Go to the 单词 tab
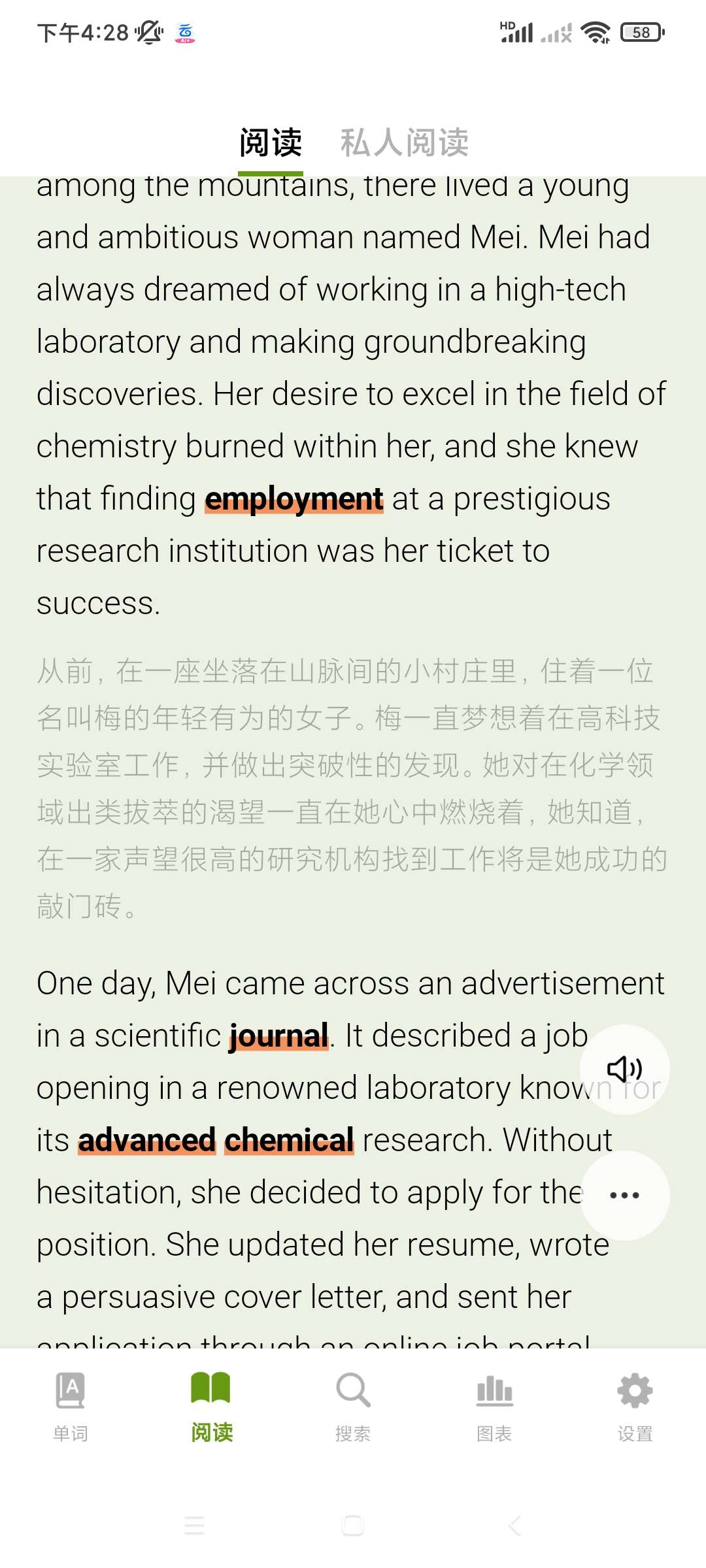This screenshot has height=1568, width=706. (x=71, y=1405)
